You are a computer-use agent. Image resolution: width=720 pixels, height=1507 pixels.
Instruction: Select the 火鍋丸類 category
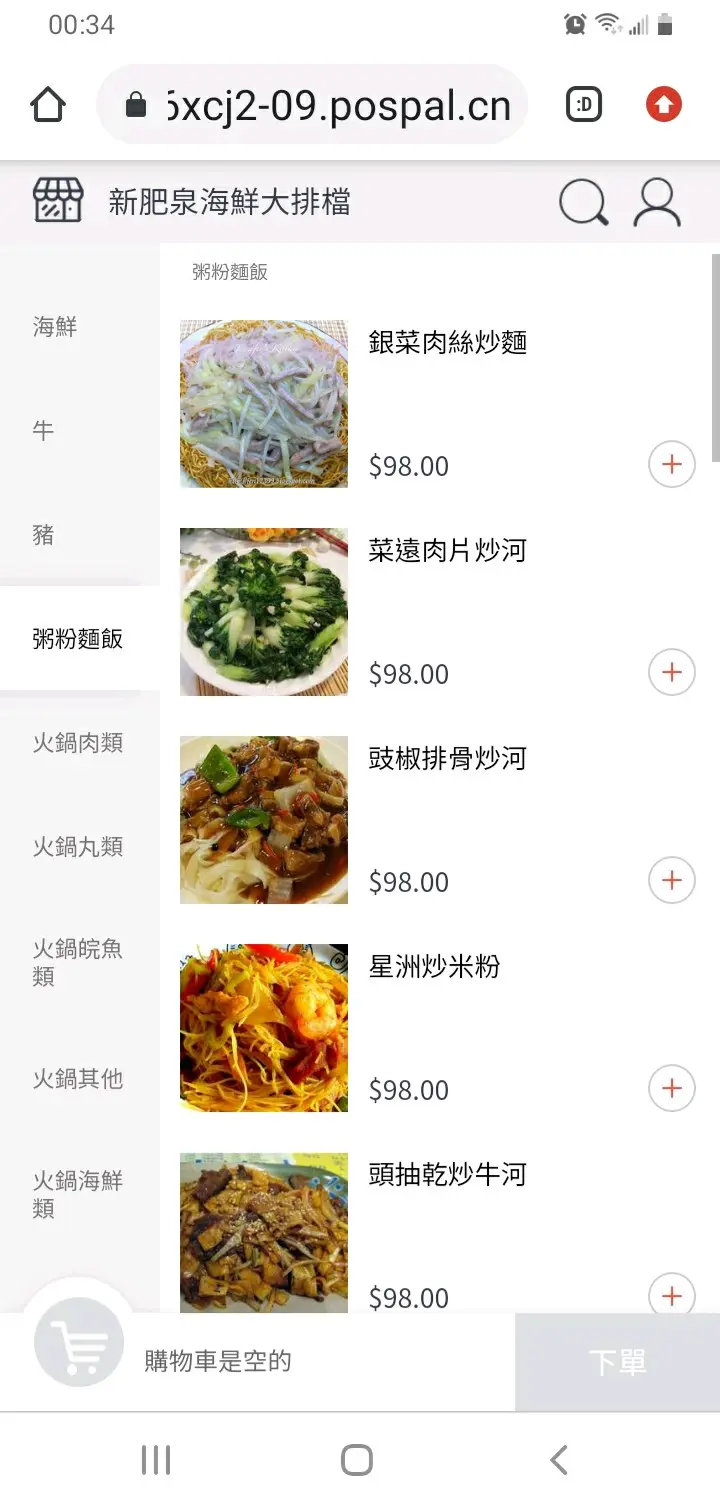pyautogui.click(x=80, y=846)
